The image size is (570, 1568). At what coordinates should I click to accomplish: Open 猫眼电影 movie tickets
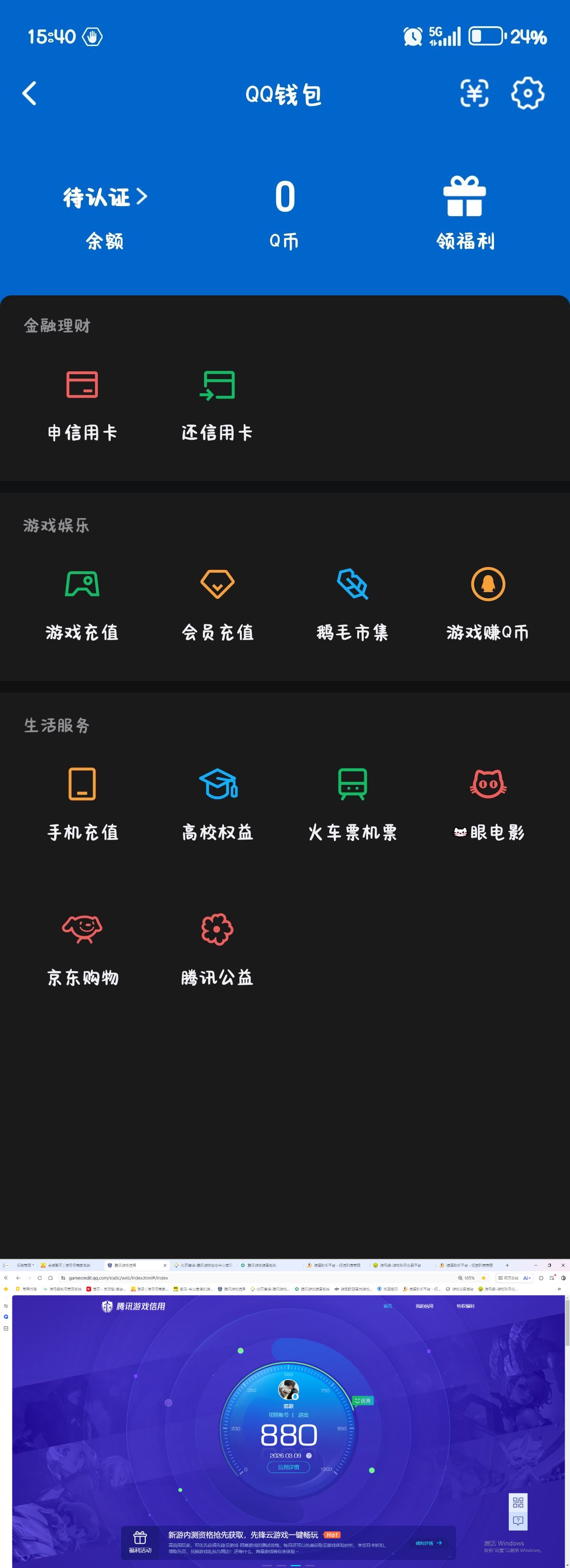(x=487, y=785)
